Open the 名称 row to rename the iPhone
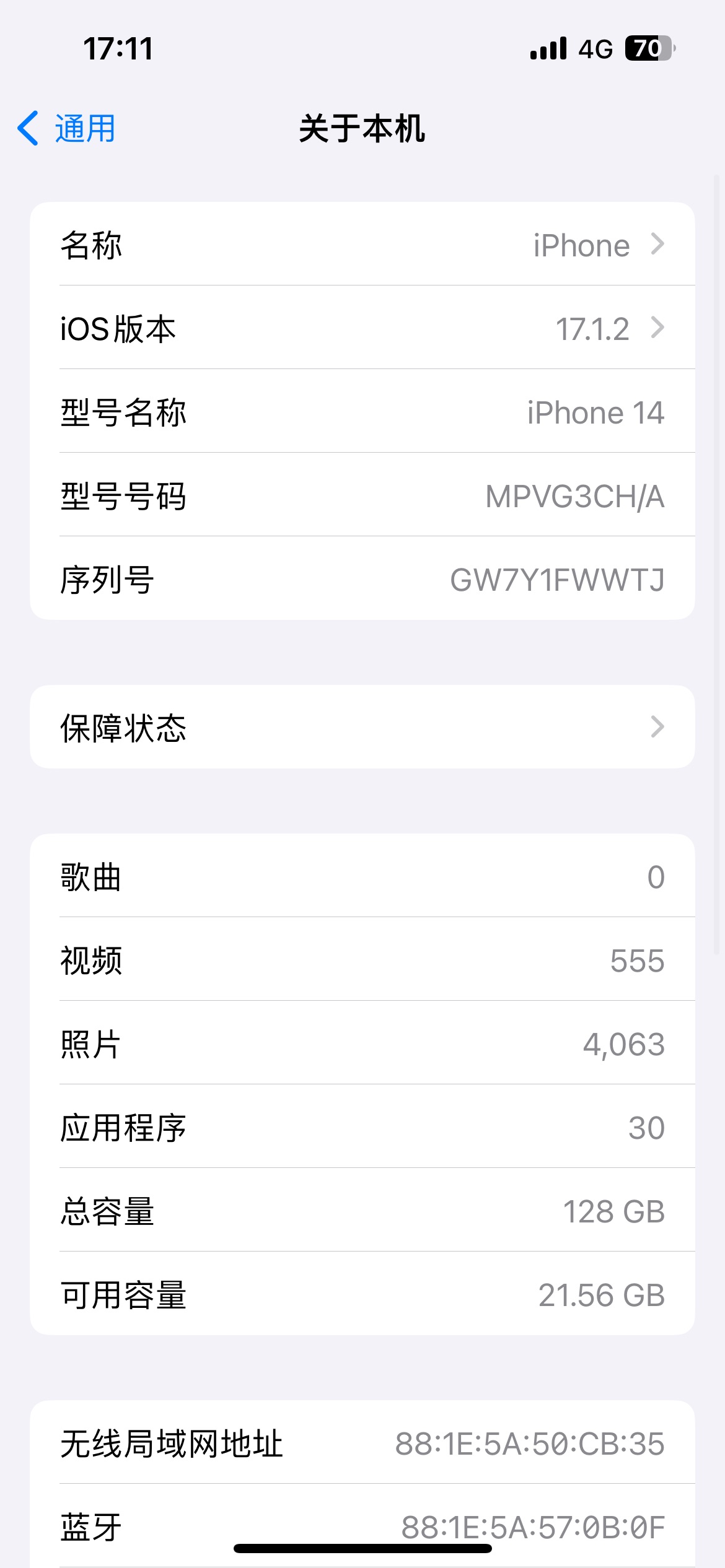 [x=362, y=244]
